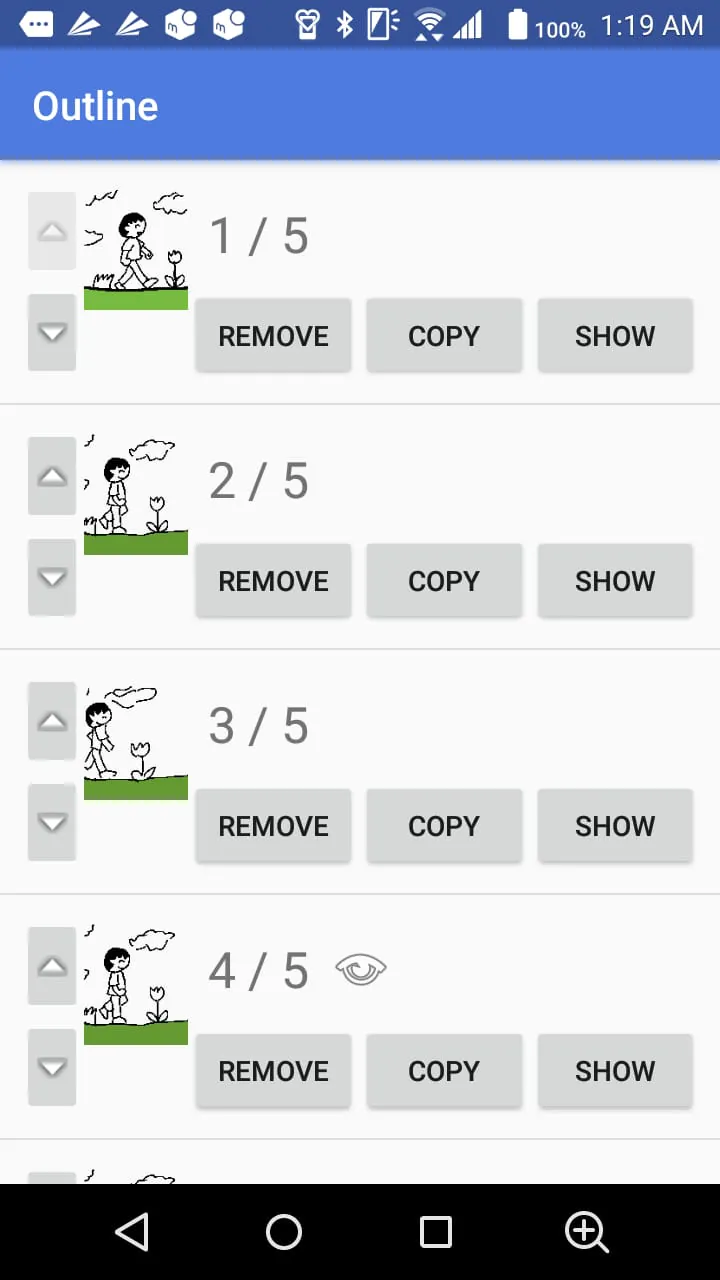This screenshot has width=720, height=1280.
Task: Tap the eye icon next to frame 4 / 5
Action: tap(361, 968)
